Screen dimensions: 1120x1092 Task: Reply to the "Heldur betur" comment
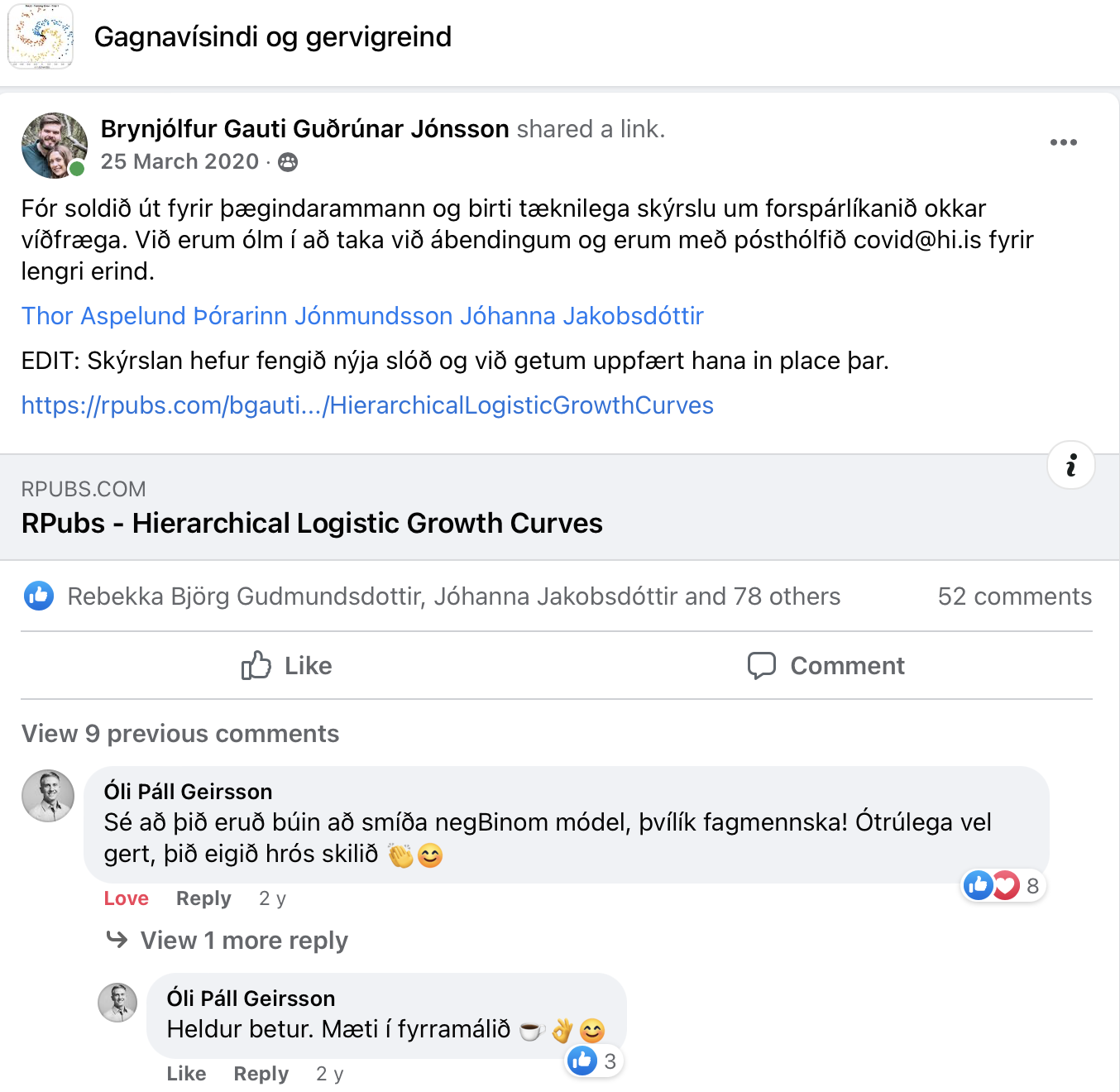point(261,1074)
